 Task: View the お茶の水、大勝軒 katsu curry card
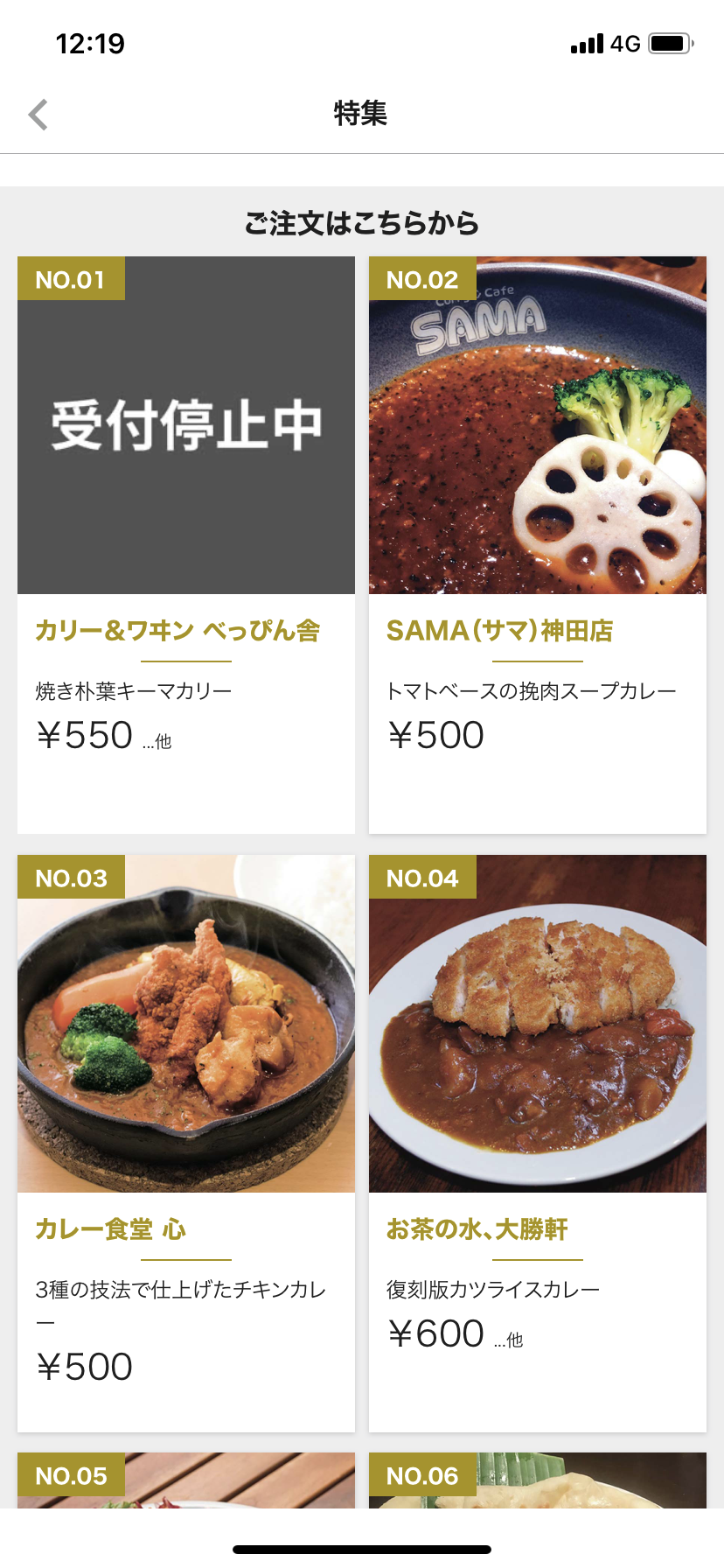537,1137
